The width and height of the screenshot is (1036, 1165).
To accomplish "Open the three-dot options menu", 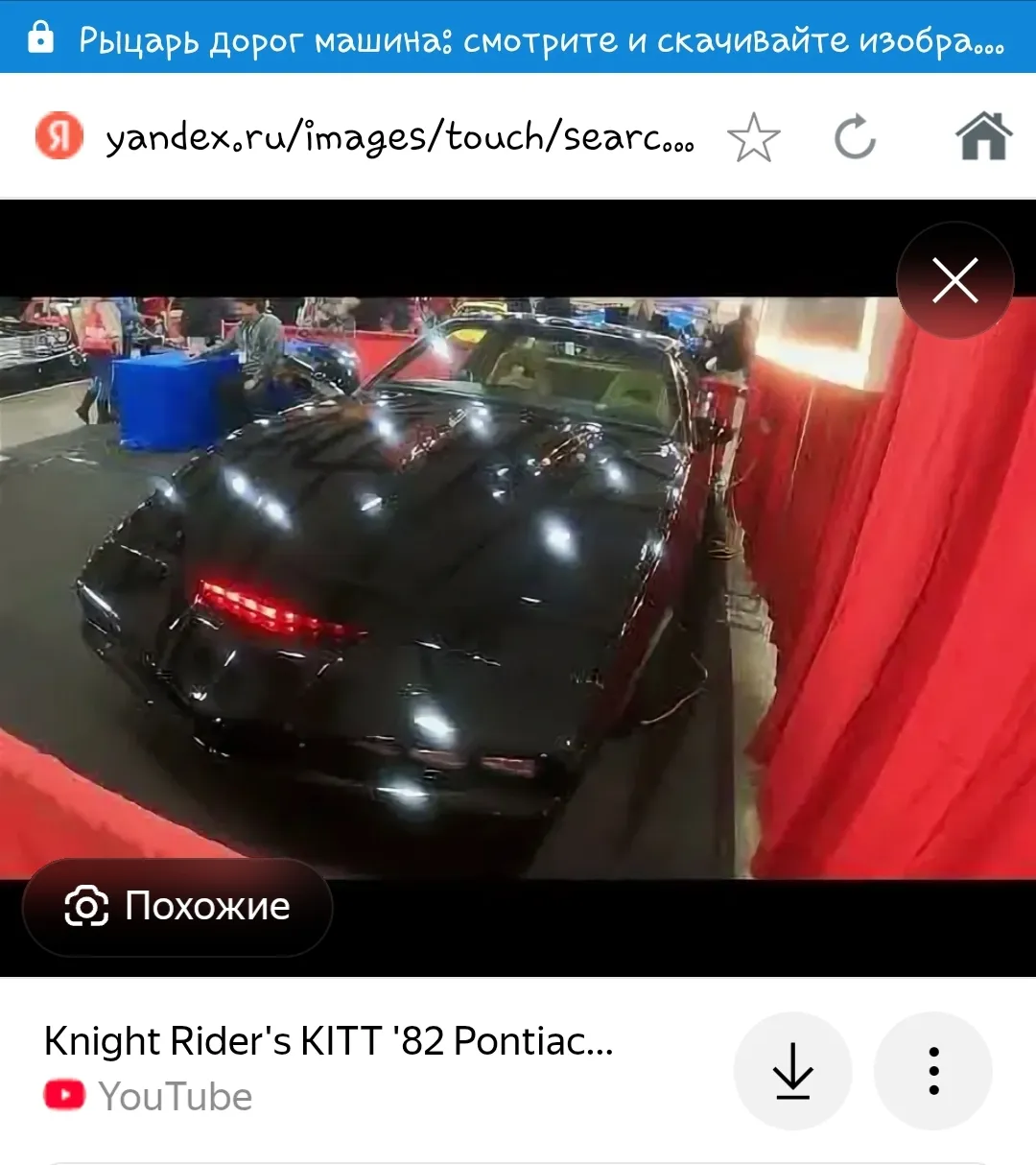I will pyautogui.click(x=933, y=1070).
